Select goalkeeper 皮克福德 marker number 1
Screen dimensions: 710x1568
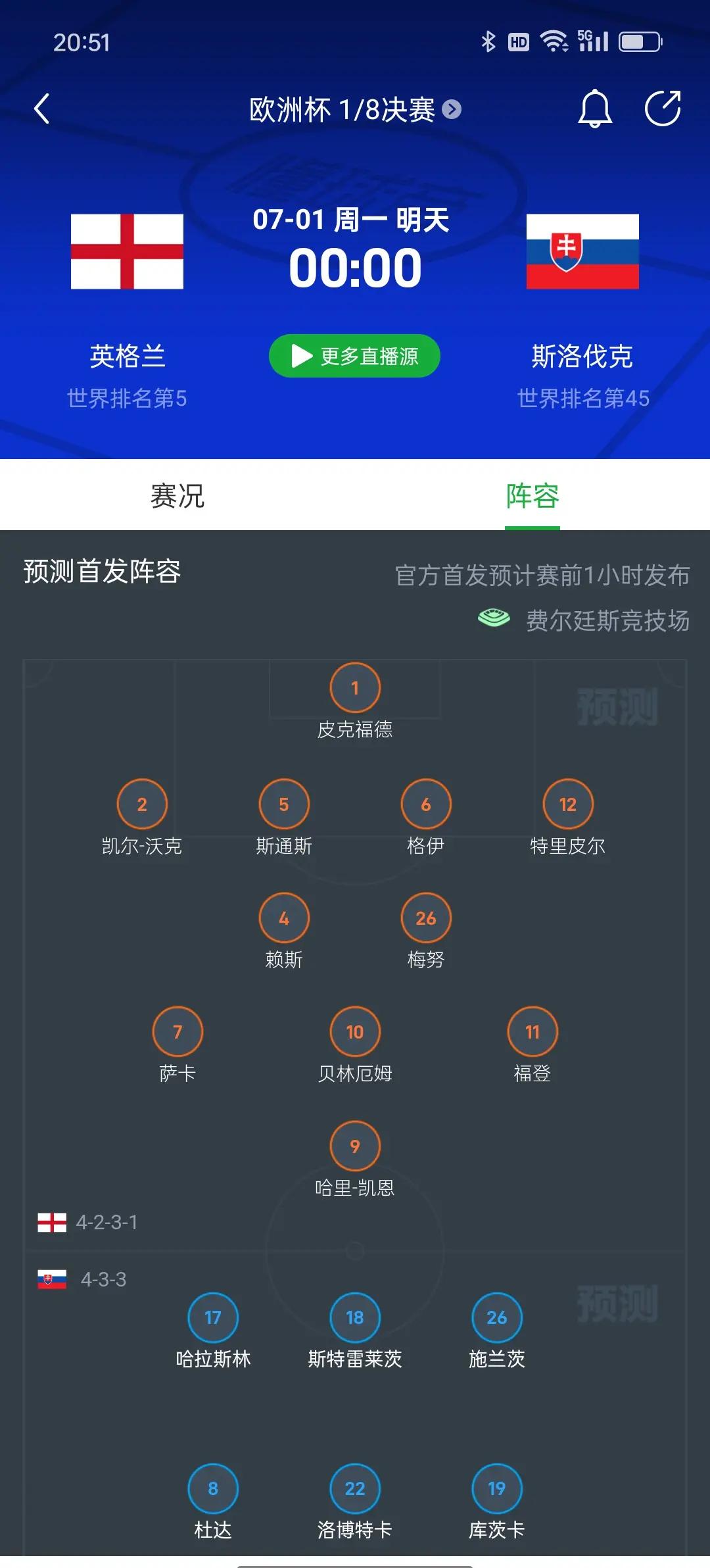pos(354,688)
